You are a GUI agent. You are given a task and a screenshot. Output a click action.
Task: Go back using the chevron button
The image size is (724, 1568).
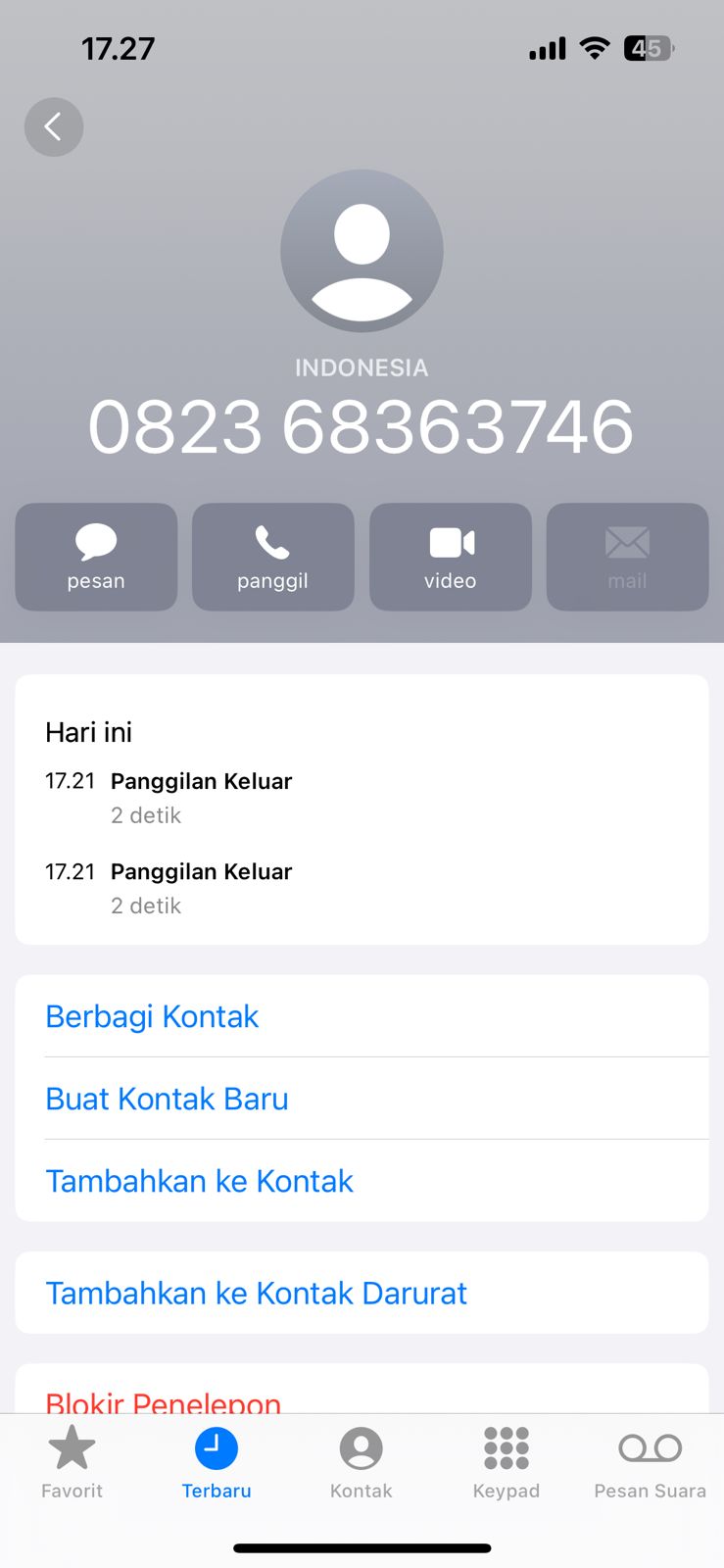[x=54, y=126]
